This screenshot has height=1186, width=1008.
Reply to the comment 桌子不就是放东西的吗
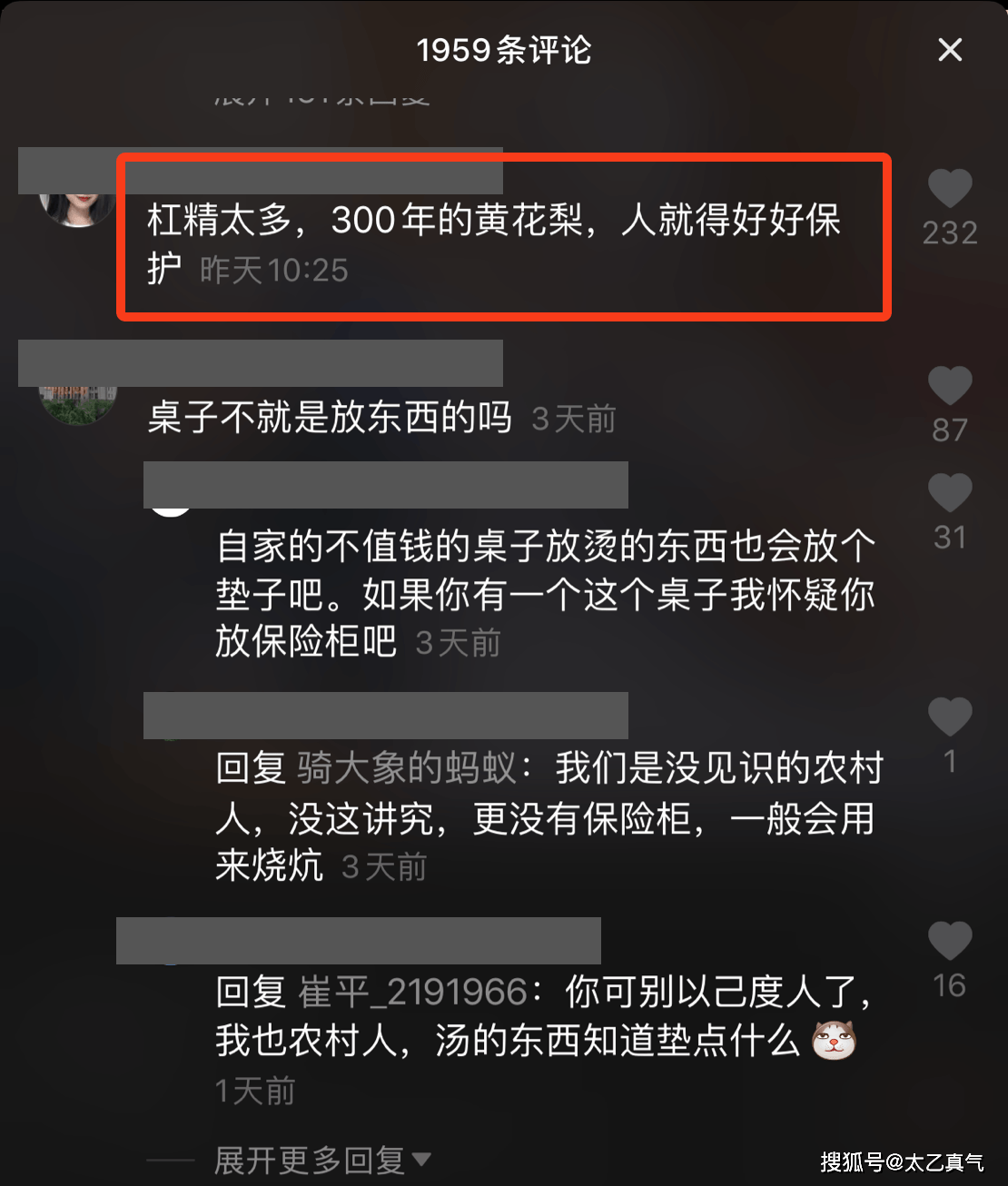point(329,419)
